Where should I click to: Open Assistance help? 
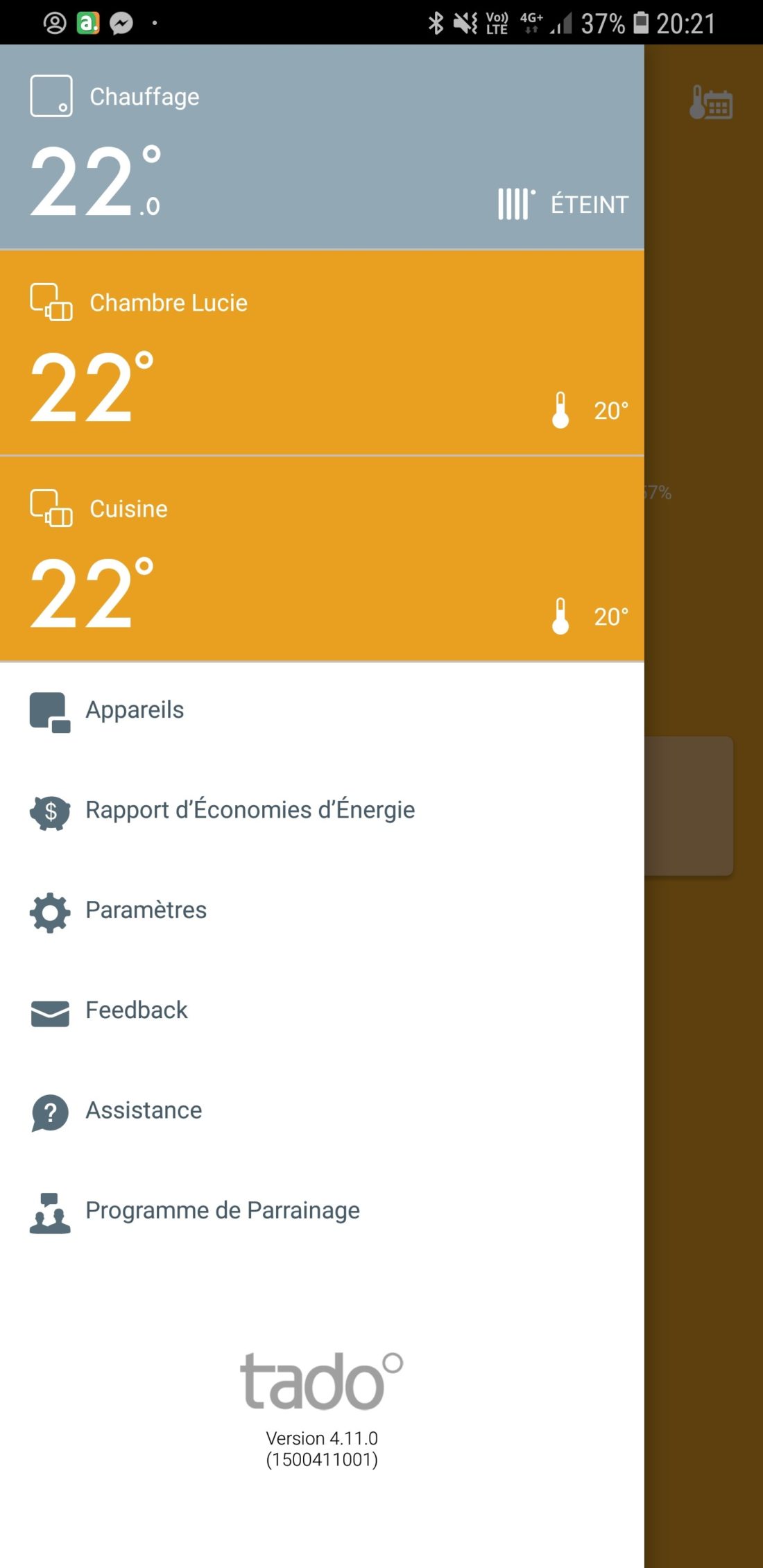pos(144,1110)
